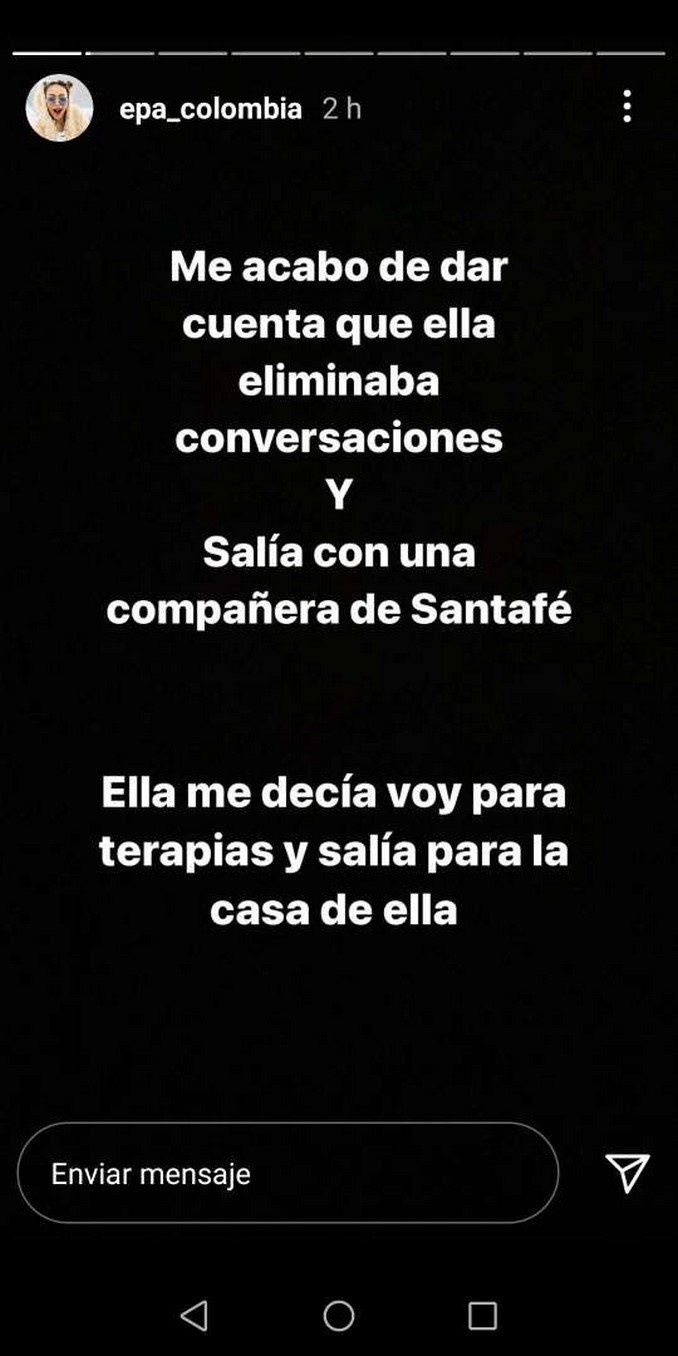The height and width of the screenshot is (1356, 678).
Task: Go back using the system back button
Action: [194, 1316]
